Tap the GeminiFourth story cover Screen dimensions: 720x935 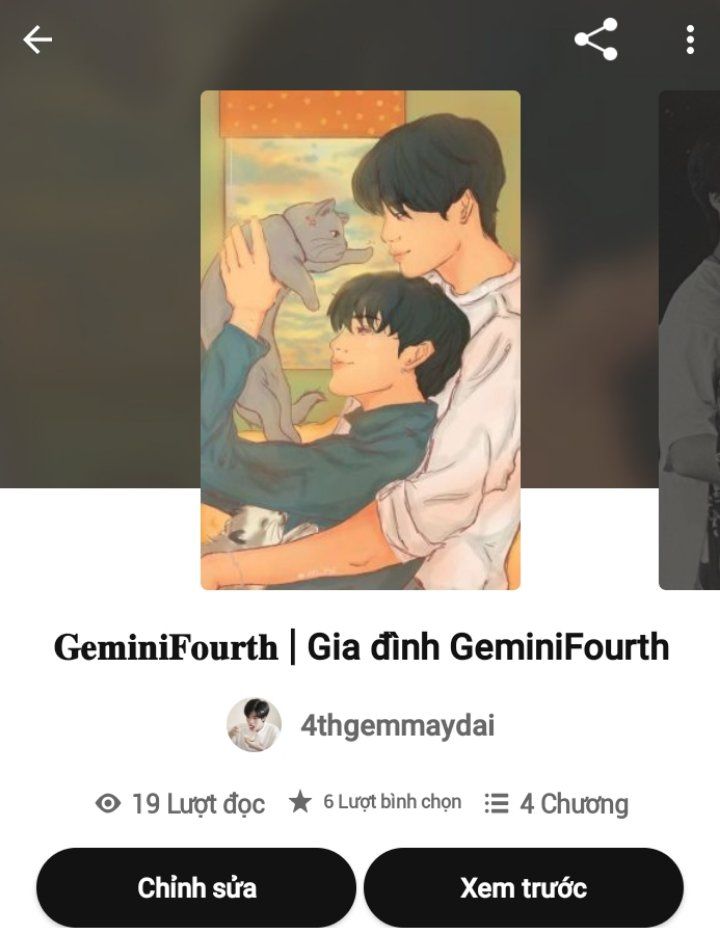(360, 340)
